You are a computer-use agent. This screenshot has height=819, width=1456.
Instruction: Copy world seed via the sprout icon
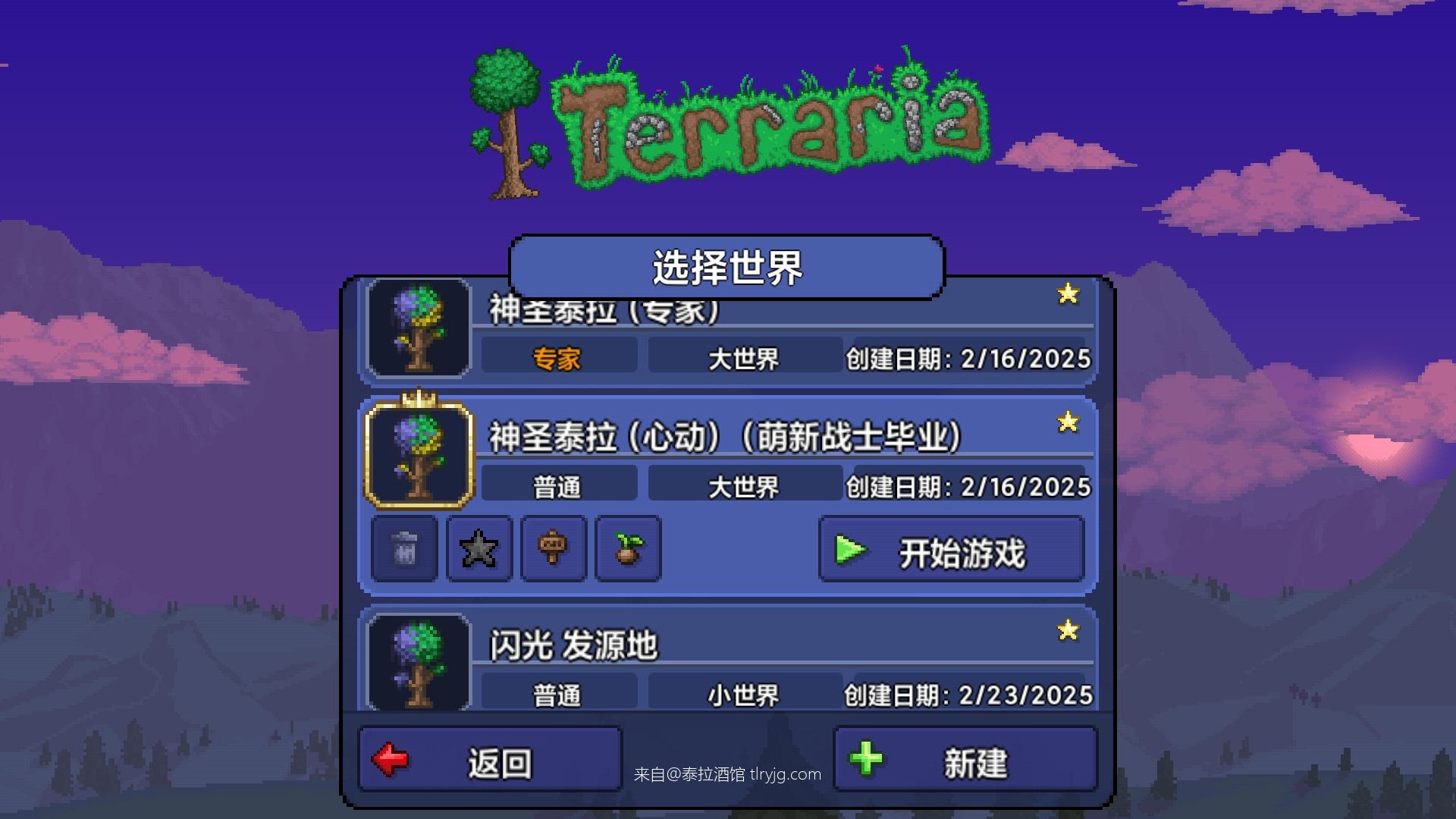click(x=628, y=549)
